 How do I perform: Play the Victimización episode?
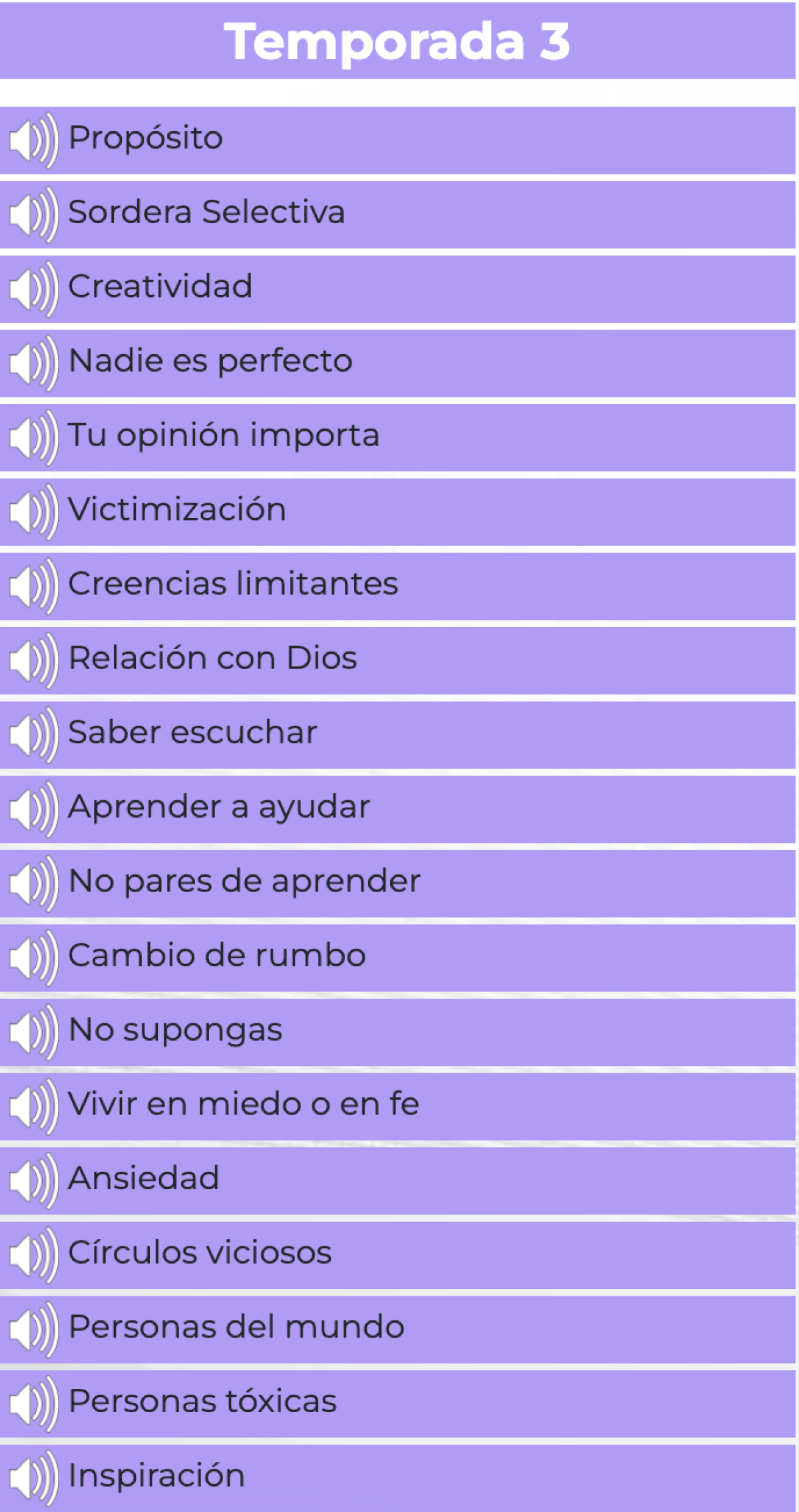coord(398,512)
